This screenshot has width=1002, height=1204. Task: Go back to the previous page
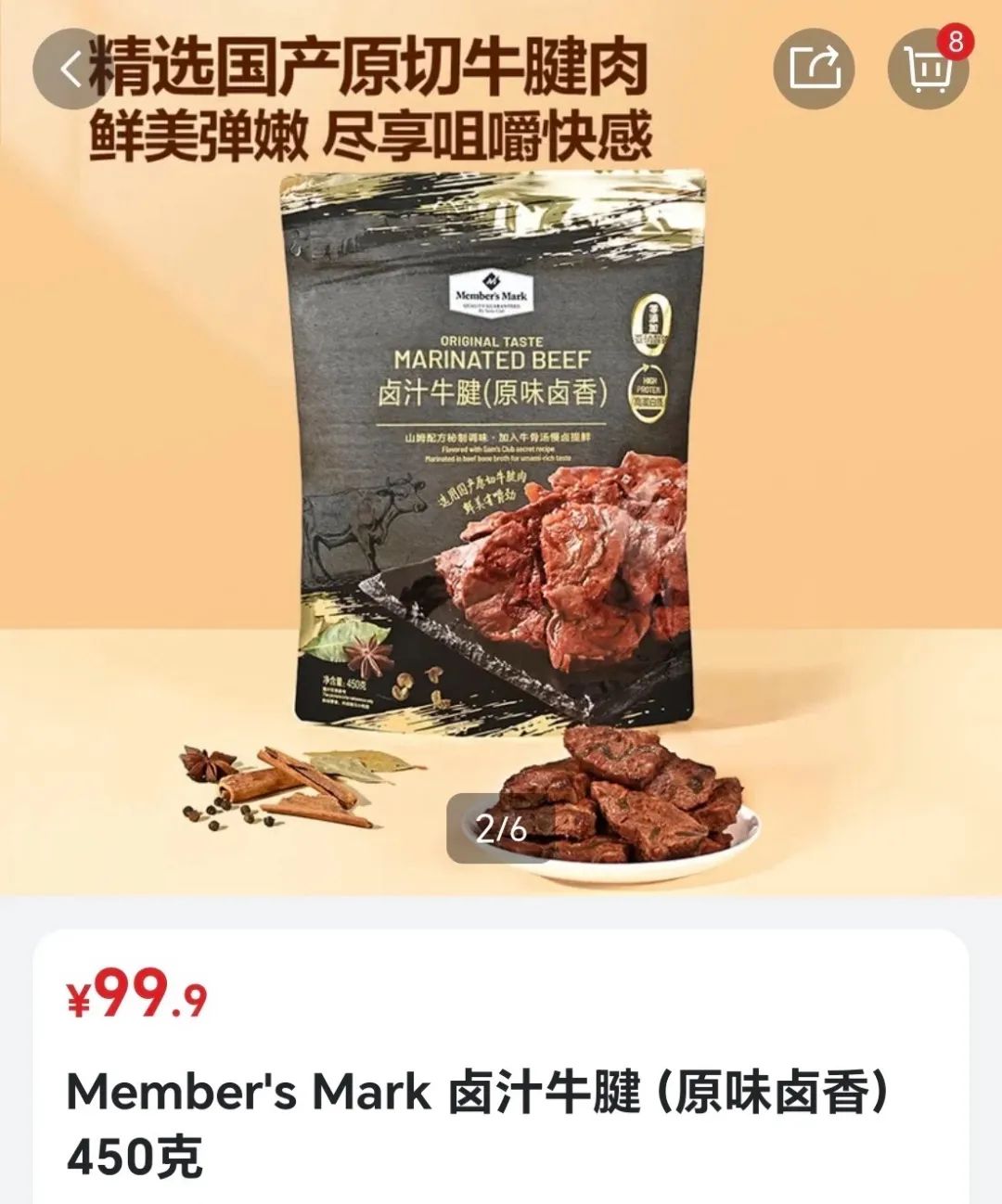click(x=71, y=70)
